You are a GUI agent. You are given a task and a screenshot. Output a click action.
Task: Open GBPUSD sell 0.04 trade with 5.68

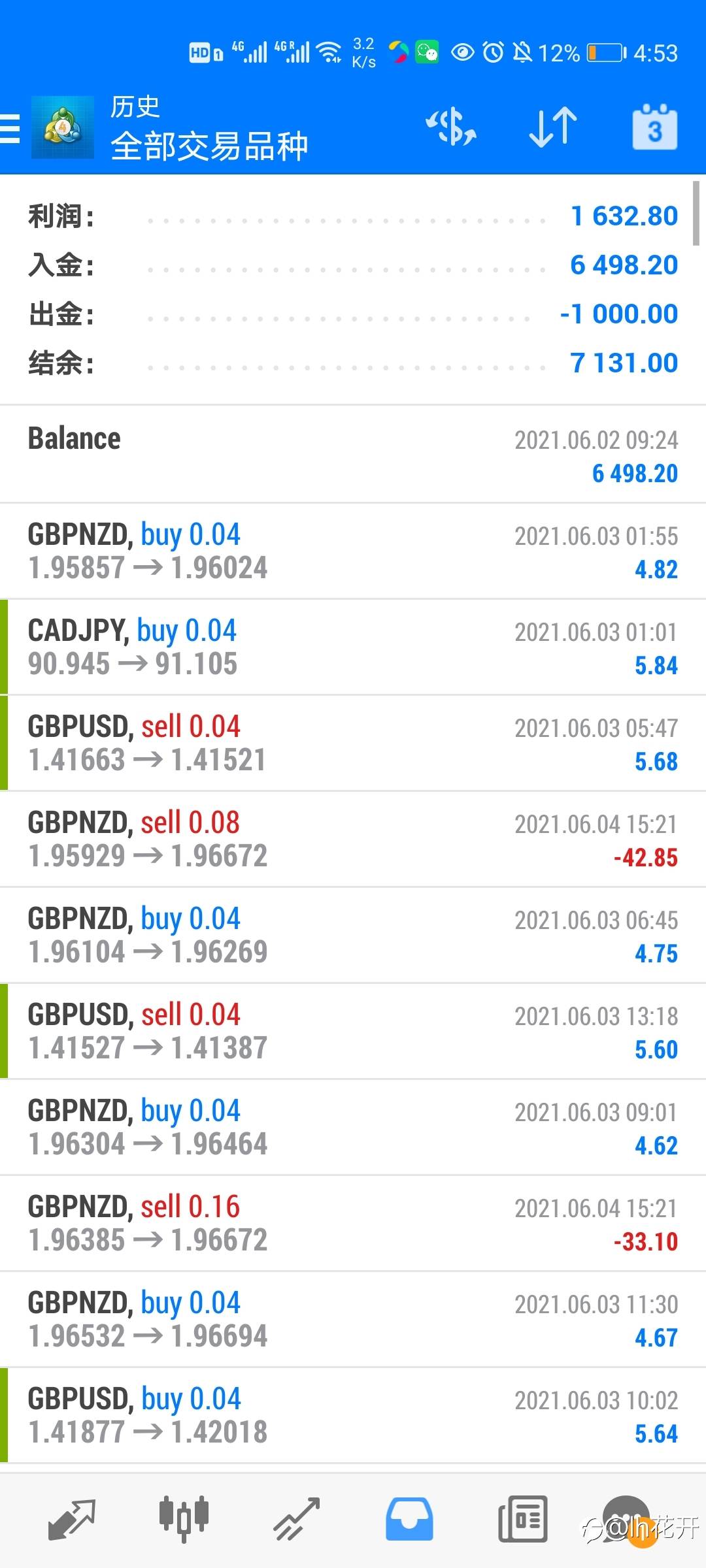coord(353,743)
